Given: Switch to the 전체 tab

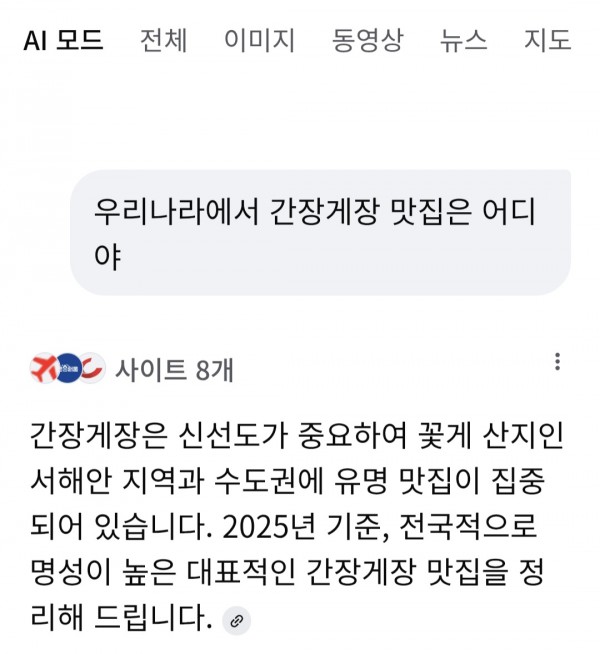Looking at the screenshot, I should [163, 41].
